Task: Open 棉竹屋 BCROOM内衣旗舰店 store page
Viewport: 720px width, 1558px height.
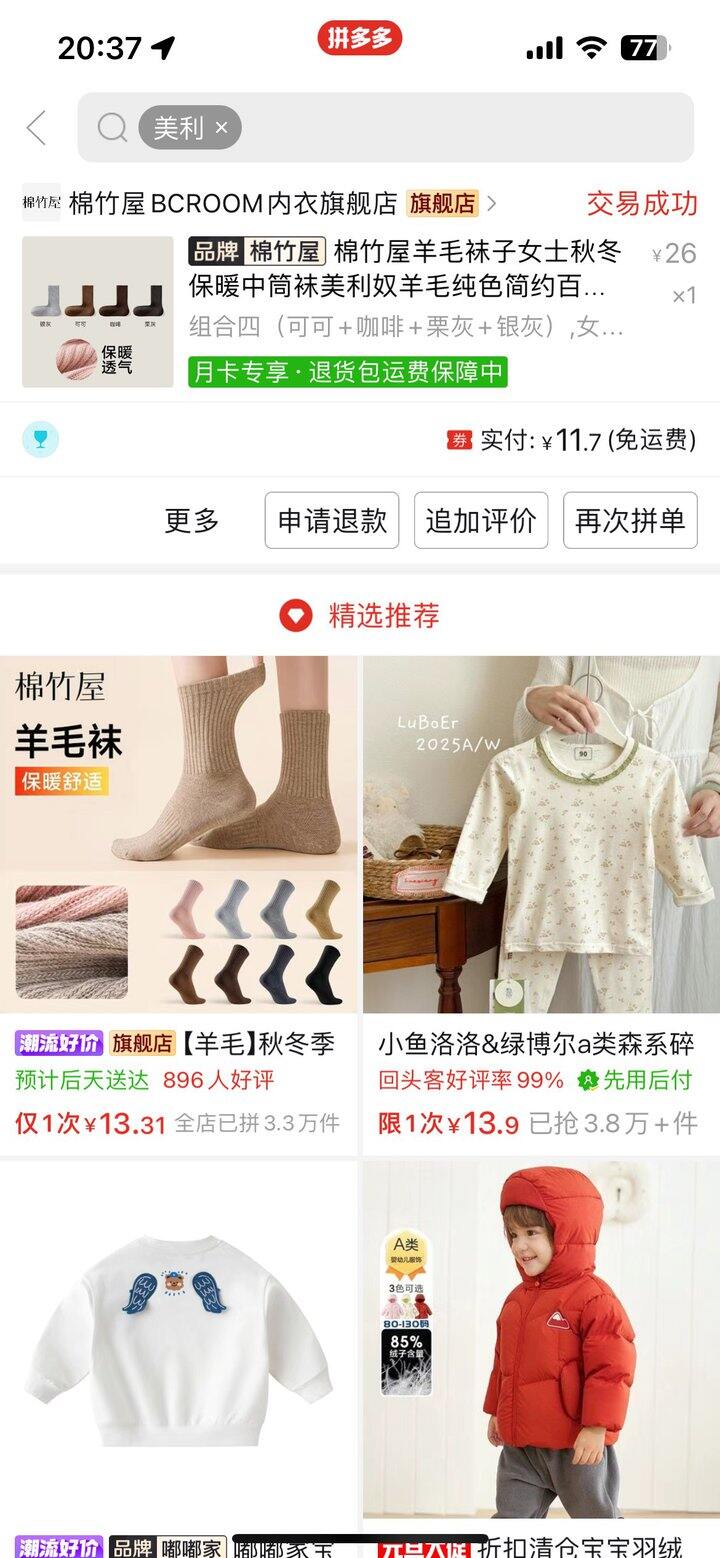Action: (x=260, y=204)
